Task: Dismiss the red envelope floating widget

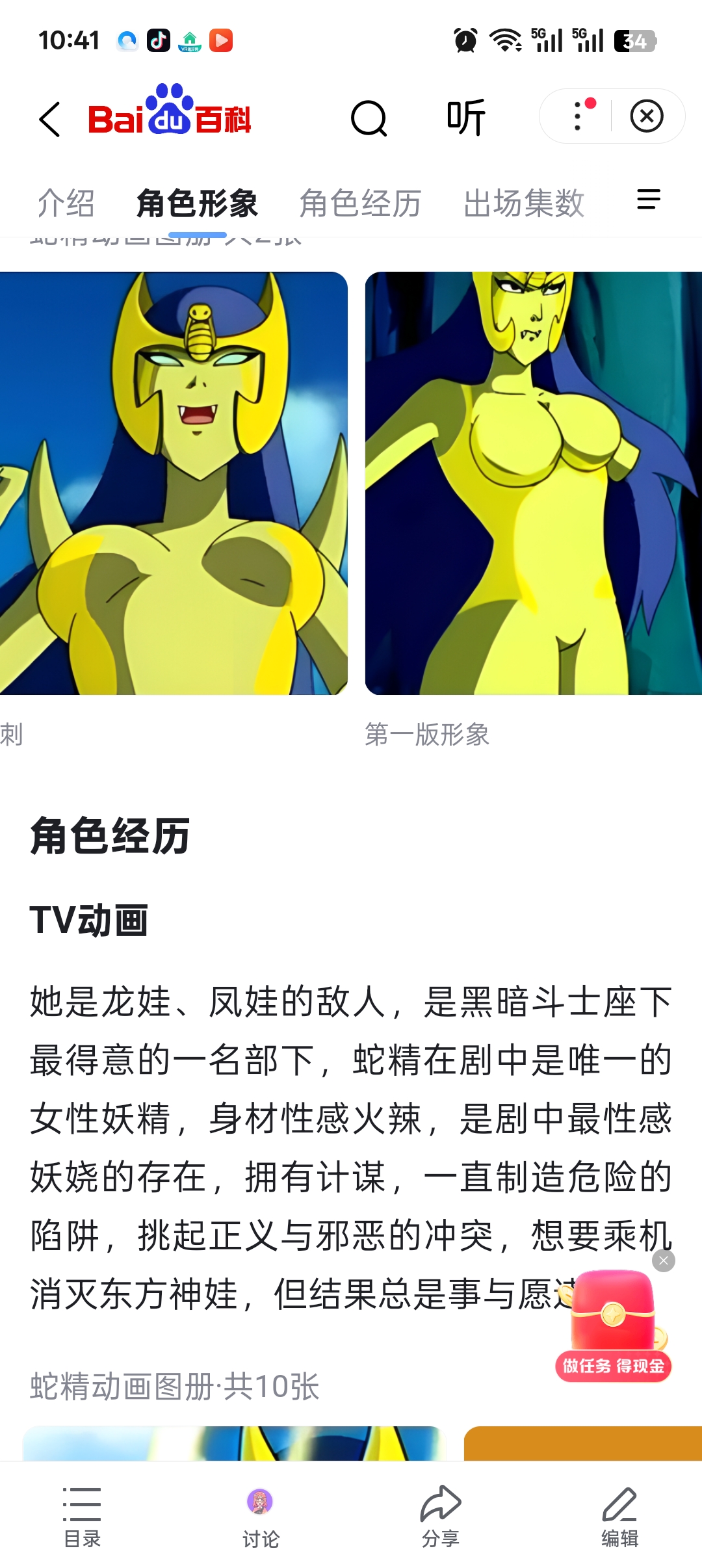Action: point(664,1261)
